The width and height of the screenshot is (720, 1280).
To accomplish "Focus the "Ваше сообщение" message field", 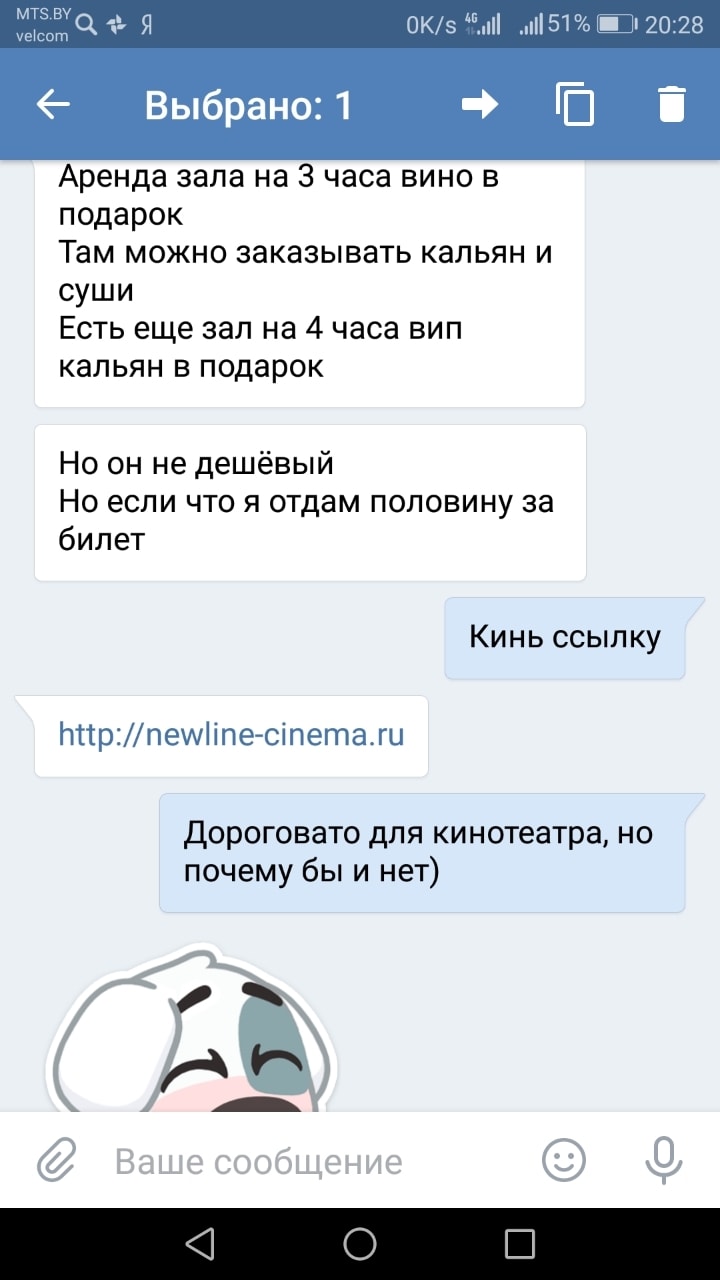I will (x=310, y=1161).
